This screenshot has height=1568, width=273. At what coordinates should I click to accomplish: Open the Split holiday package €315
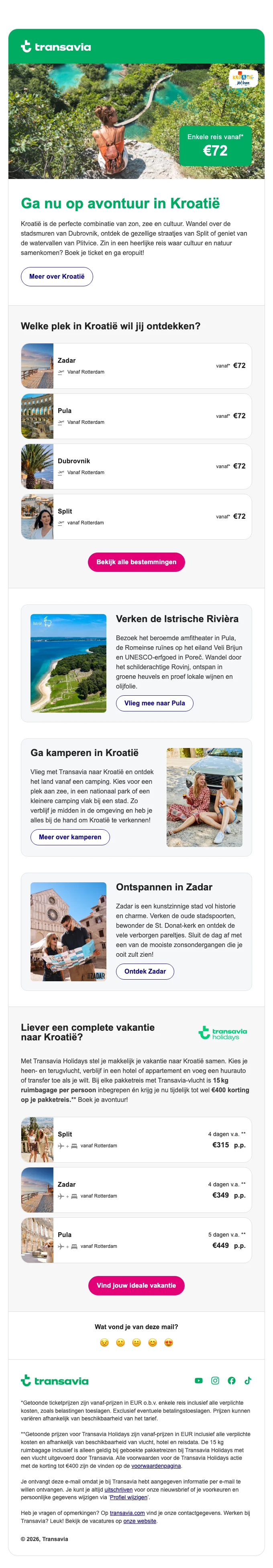136,1139
